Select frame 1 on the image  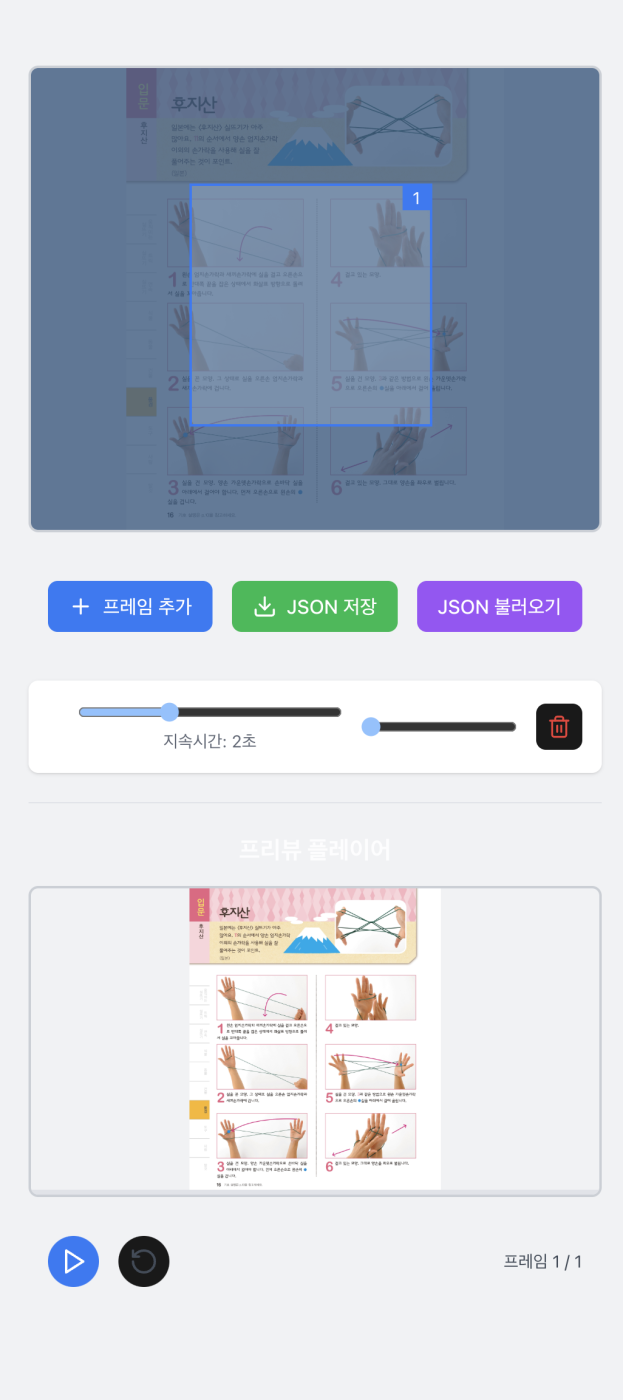pos(310,305)
